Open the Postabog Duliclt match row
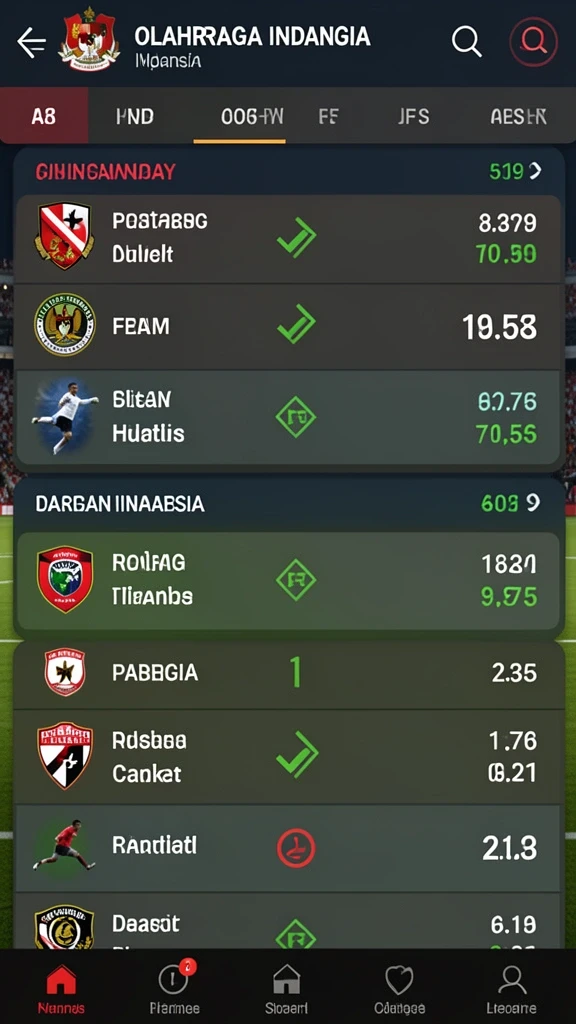The width and height of the screenshot is (576, 1024). click(288, 238)
